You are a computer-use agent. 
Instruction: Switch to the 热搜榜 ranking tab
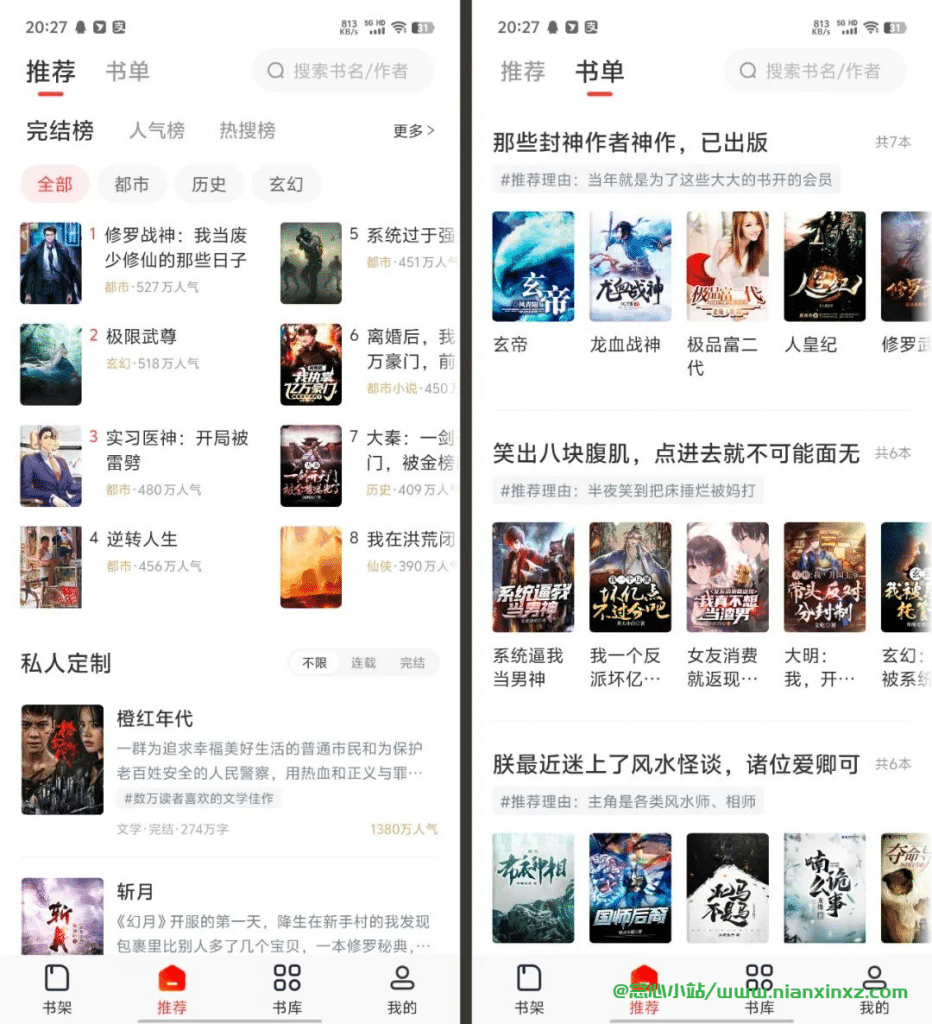pyautogui.click(x=247, y=130)
